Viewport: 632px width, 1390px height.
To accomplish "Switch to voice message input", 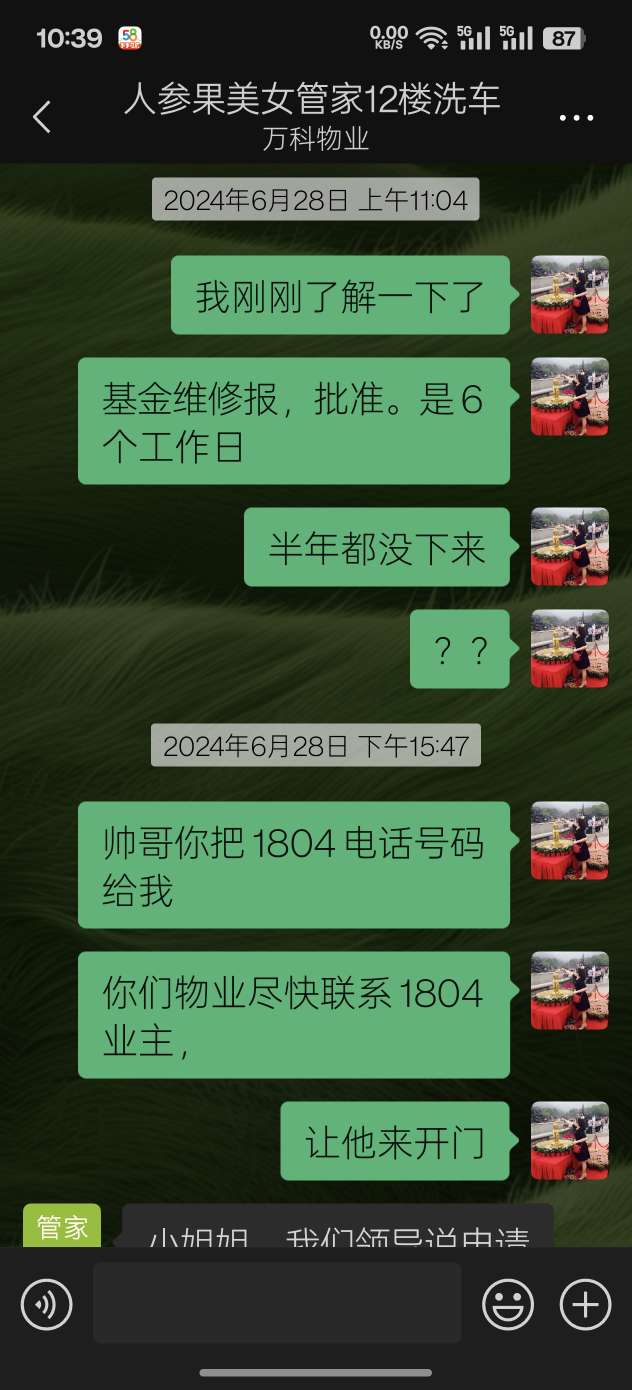I will 46,1304.
